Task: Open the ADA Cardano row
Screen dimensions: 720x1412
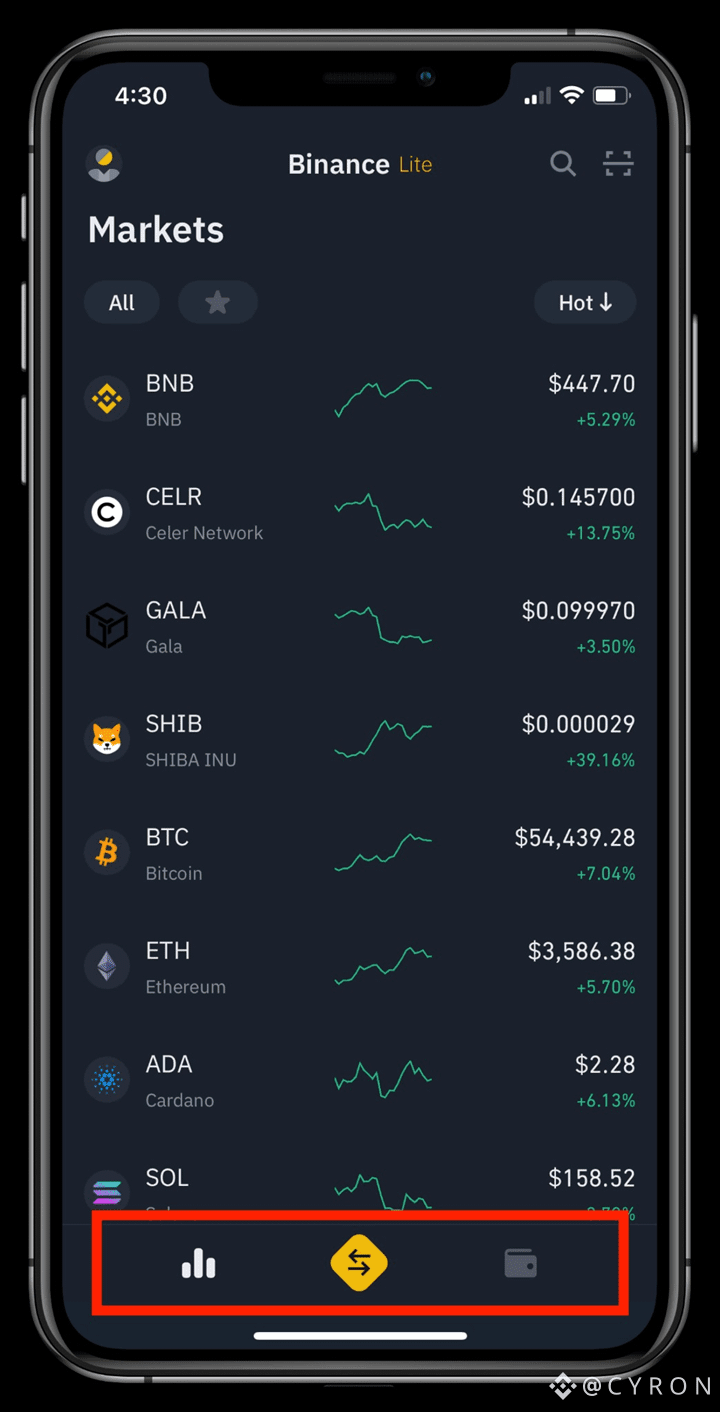Action: [x=360, y=1081]
